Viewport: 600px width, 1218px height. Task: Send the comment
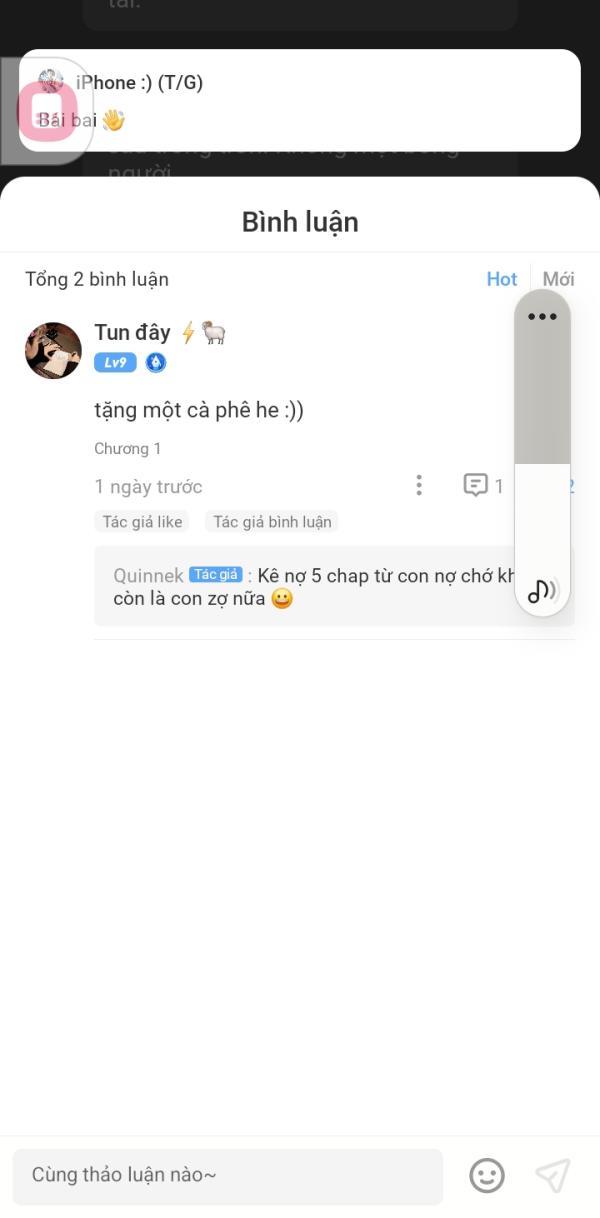tap(552, 1175)
